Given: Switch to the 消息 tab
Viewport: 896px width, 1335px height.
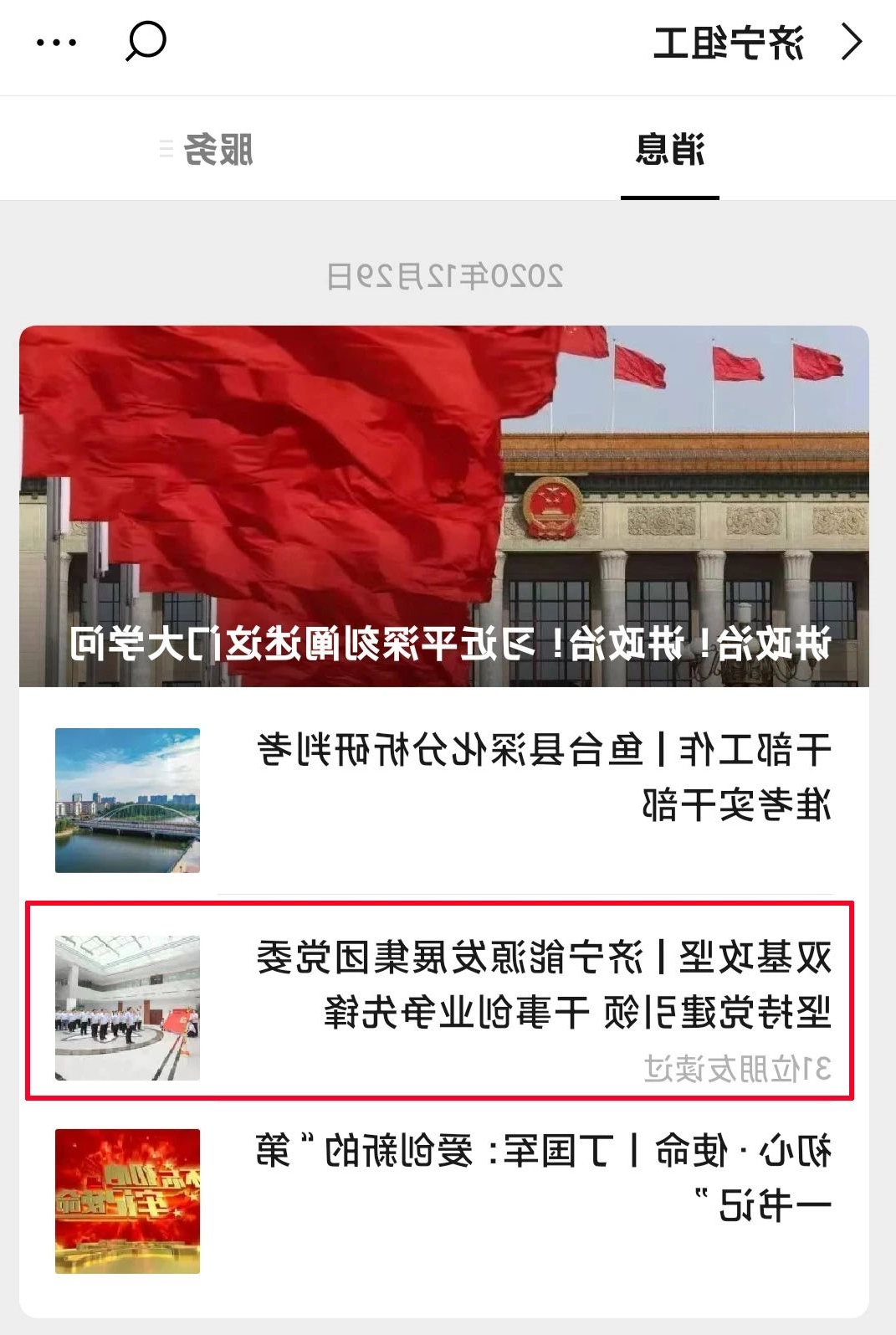Looking at the screenshot, I should click(x=669, y=147).
